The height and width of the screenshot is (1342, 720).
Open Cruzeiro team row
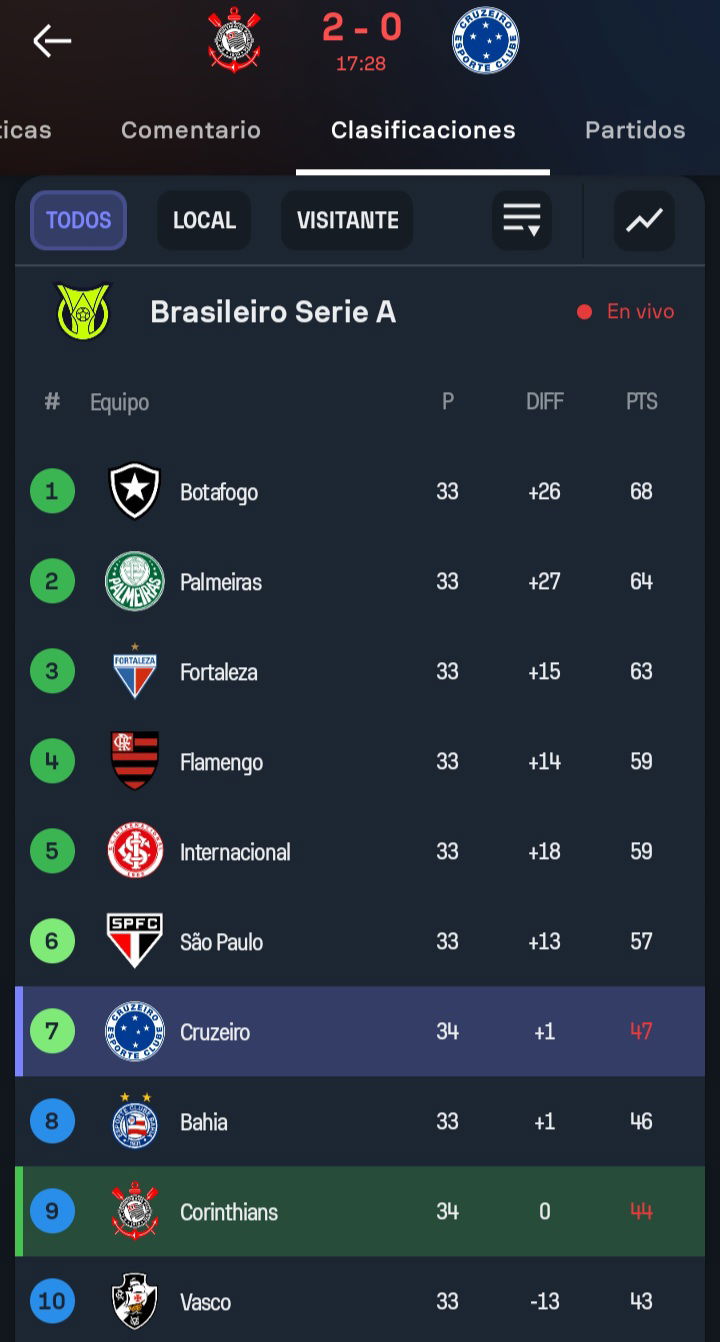pyautogui.click(x=360, y=1031)
